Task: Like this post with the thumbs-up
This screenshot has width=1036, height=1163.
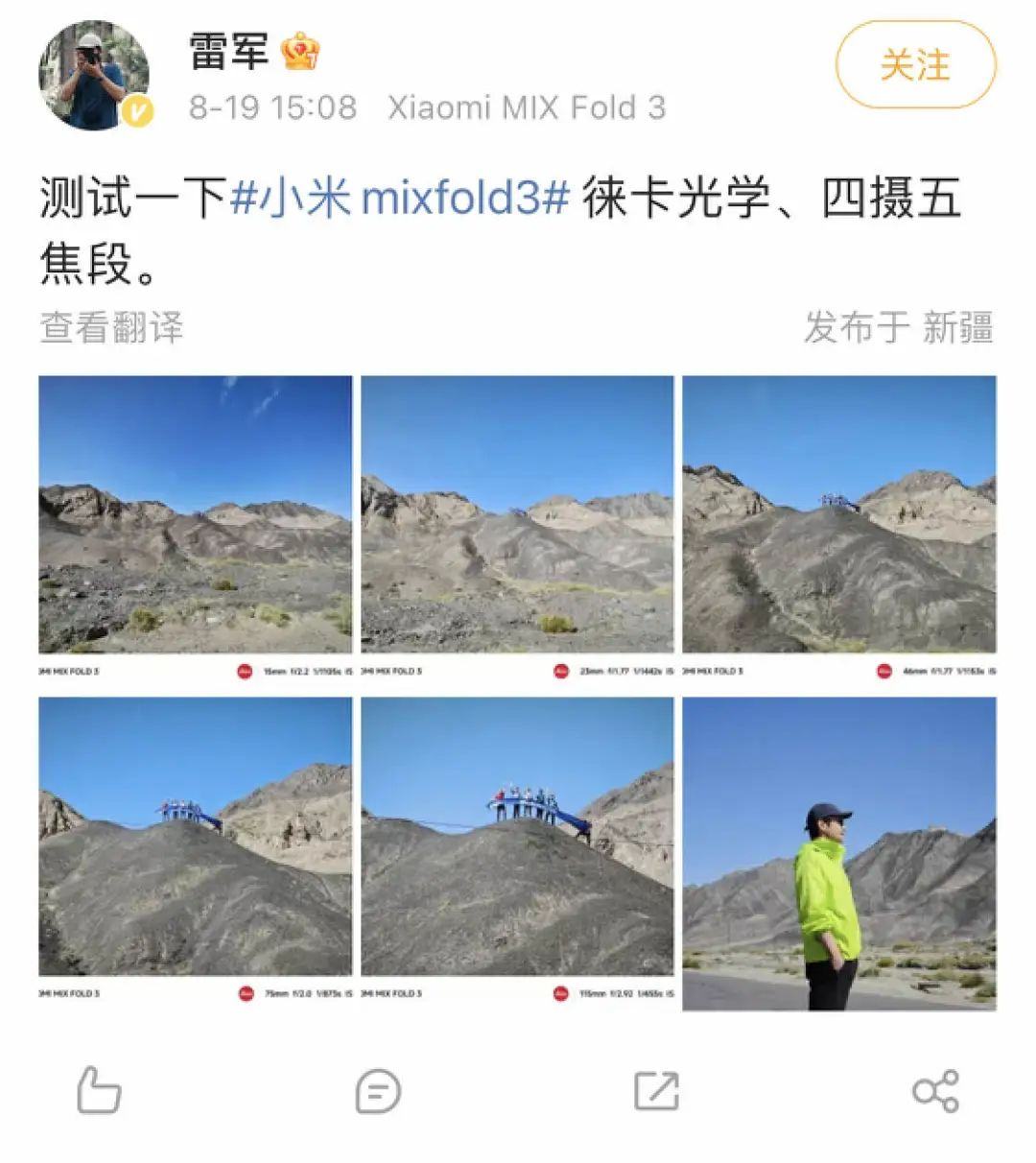Action: pos(99,1091)
